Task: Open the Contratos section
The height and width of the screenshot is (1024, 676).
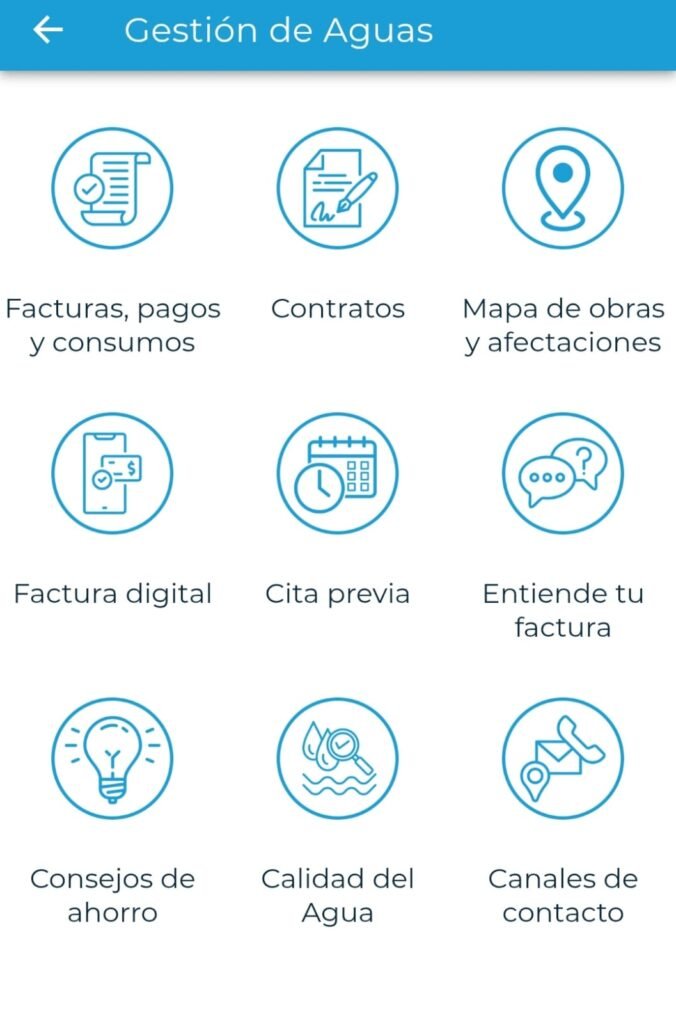Action: pos(337,188)
